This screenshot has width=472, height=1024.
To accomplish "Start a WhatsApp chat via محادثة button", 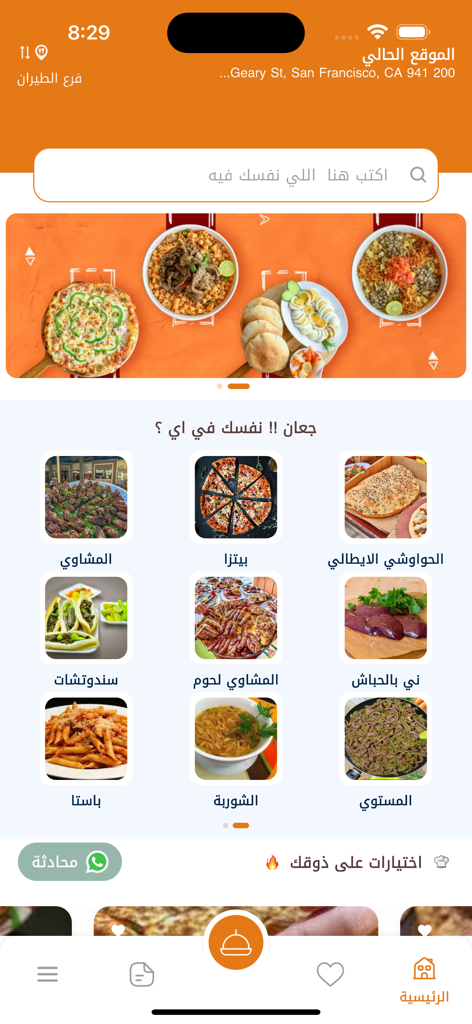I will point(70,862).
